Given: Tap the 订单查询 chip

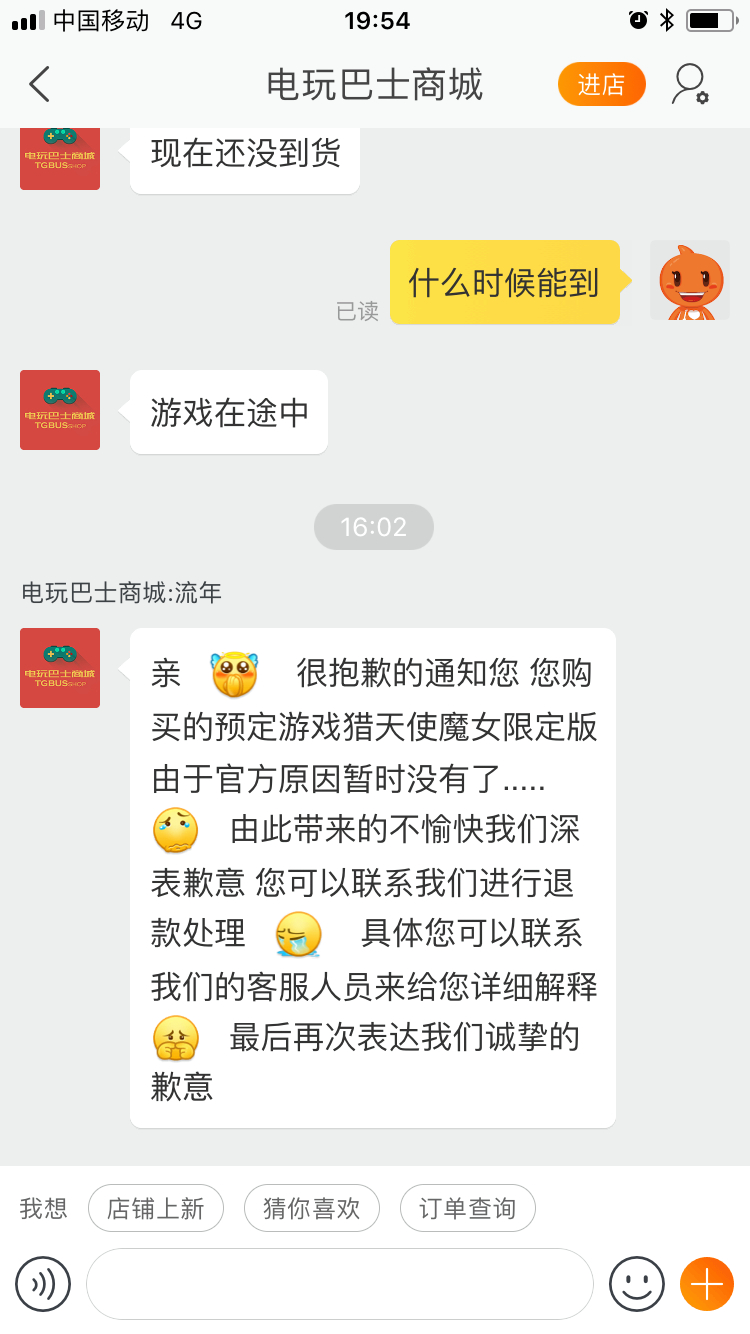Looking at the screenshot, I should (x=467, y=1209).
